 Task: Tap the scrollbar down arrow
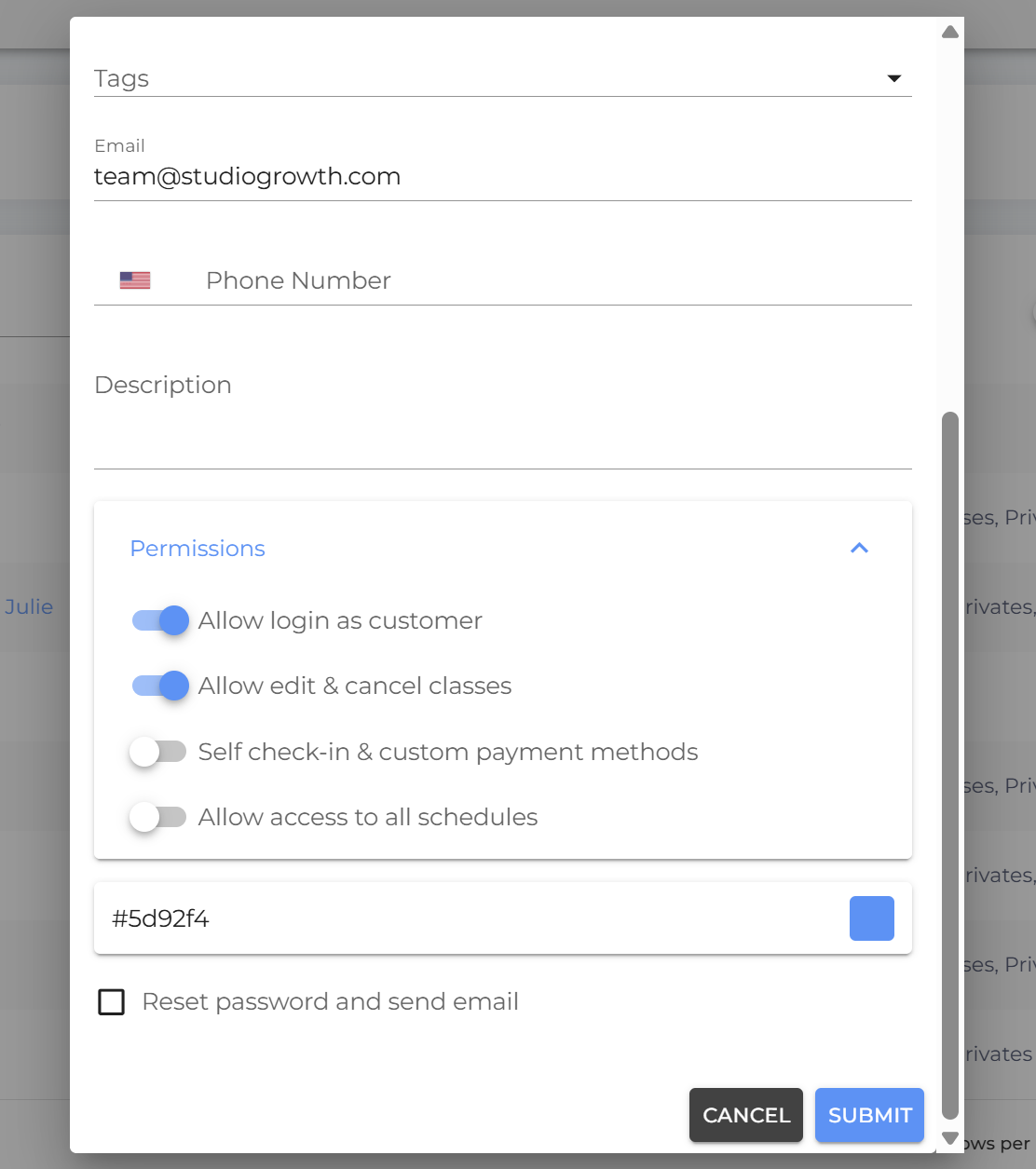(950, 1137)
